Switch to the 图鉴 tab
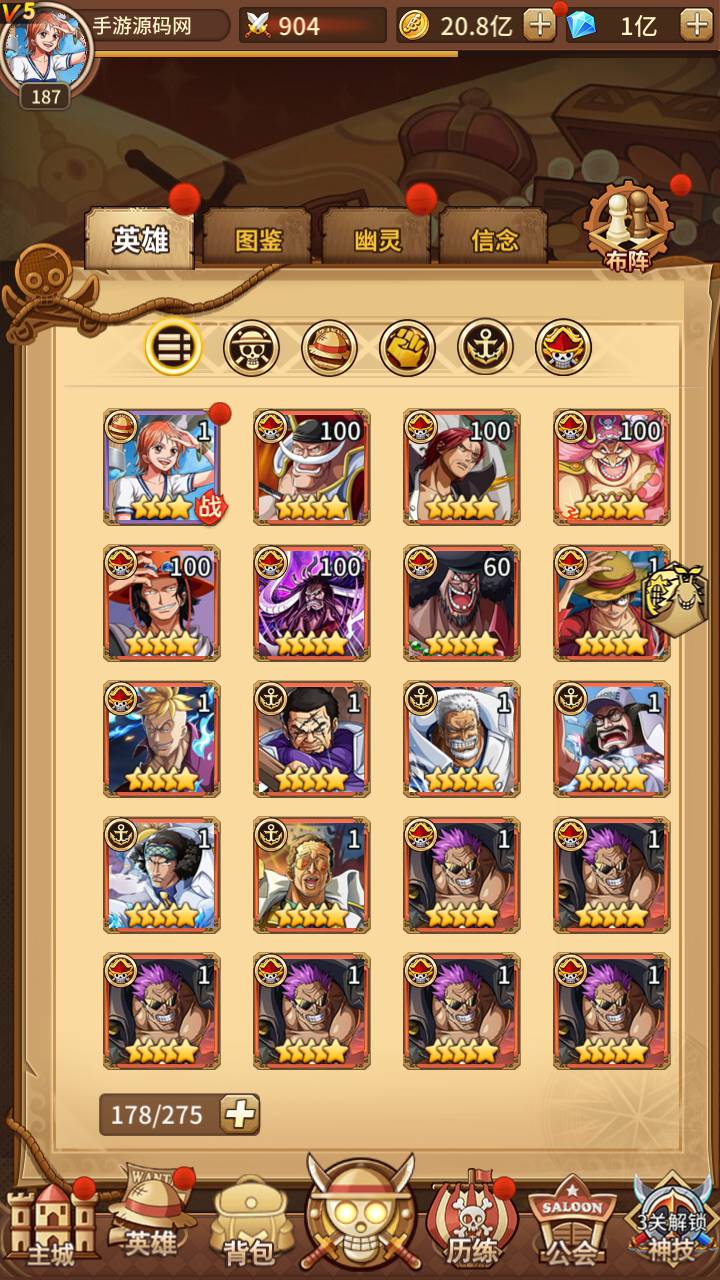 pos(257,240)
